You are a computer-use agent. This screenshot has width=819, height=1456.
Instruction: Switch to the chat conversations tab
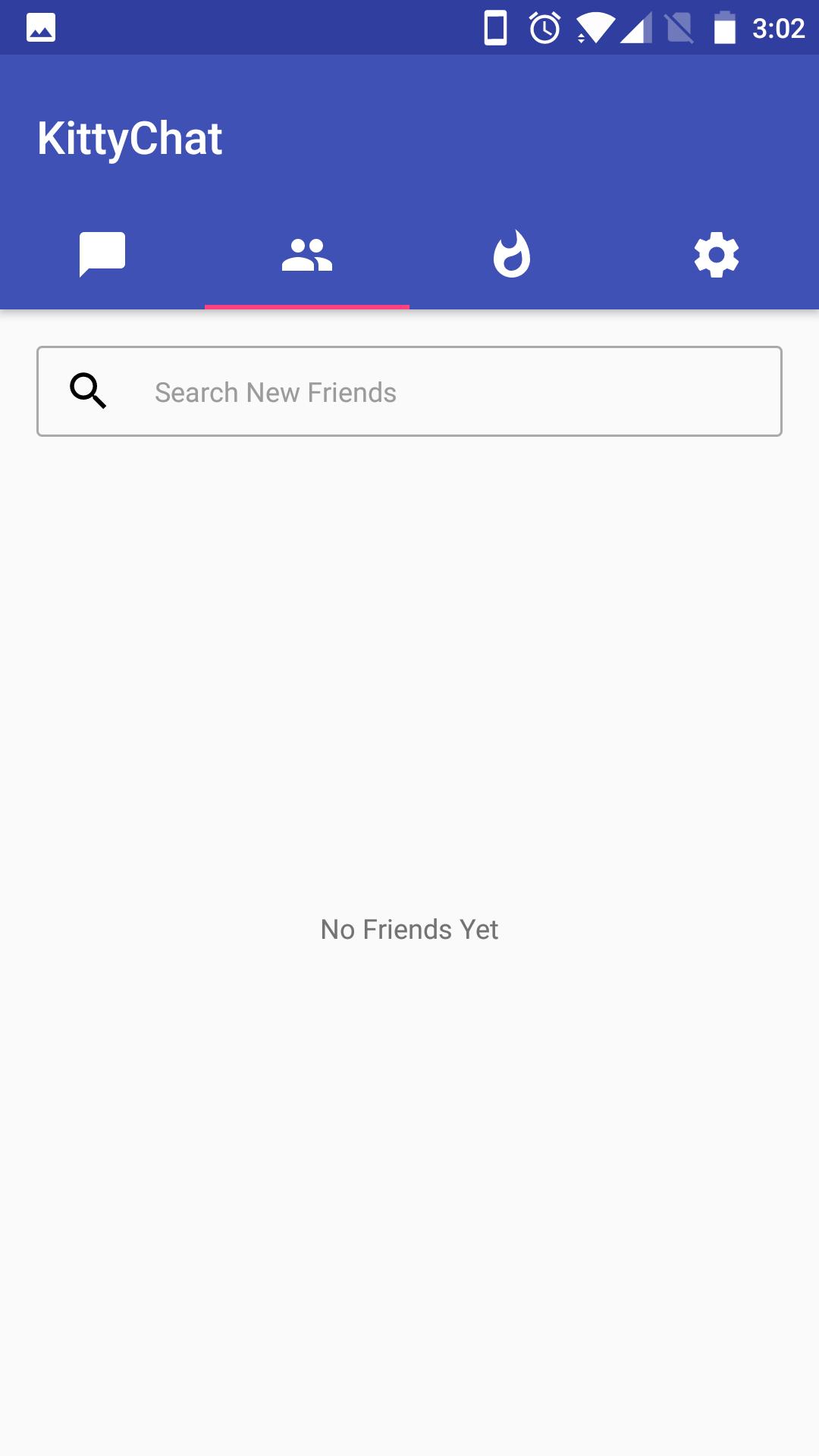[102, 255]
